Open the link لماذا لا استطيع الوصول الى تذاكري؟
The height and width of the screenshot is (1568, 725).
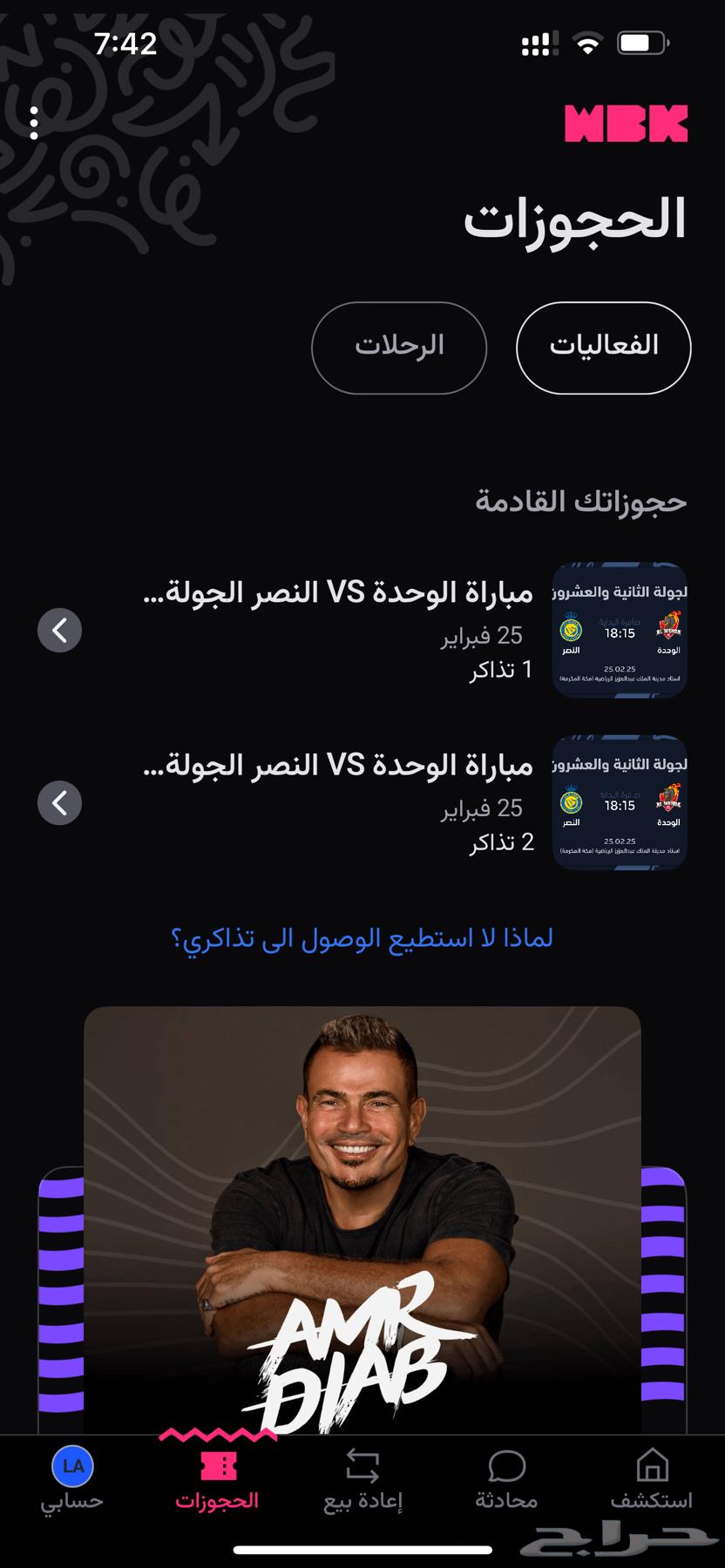[x=362, y=938]
